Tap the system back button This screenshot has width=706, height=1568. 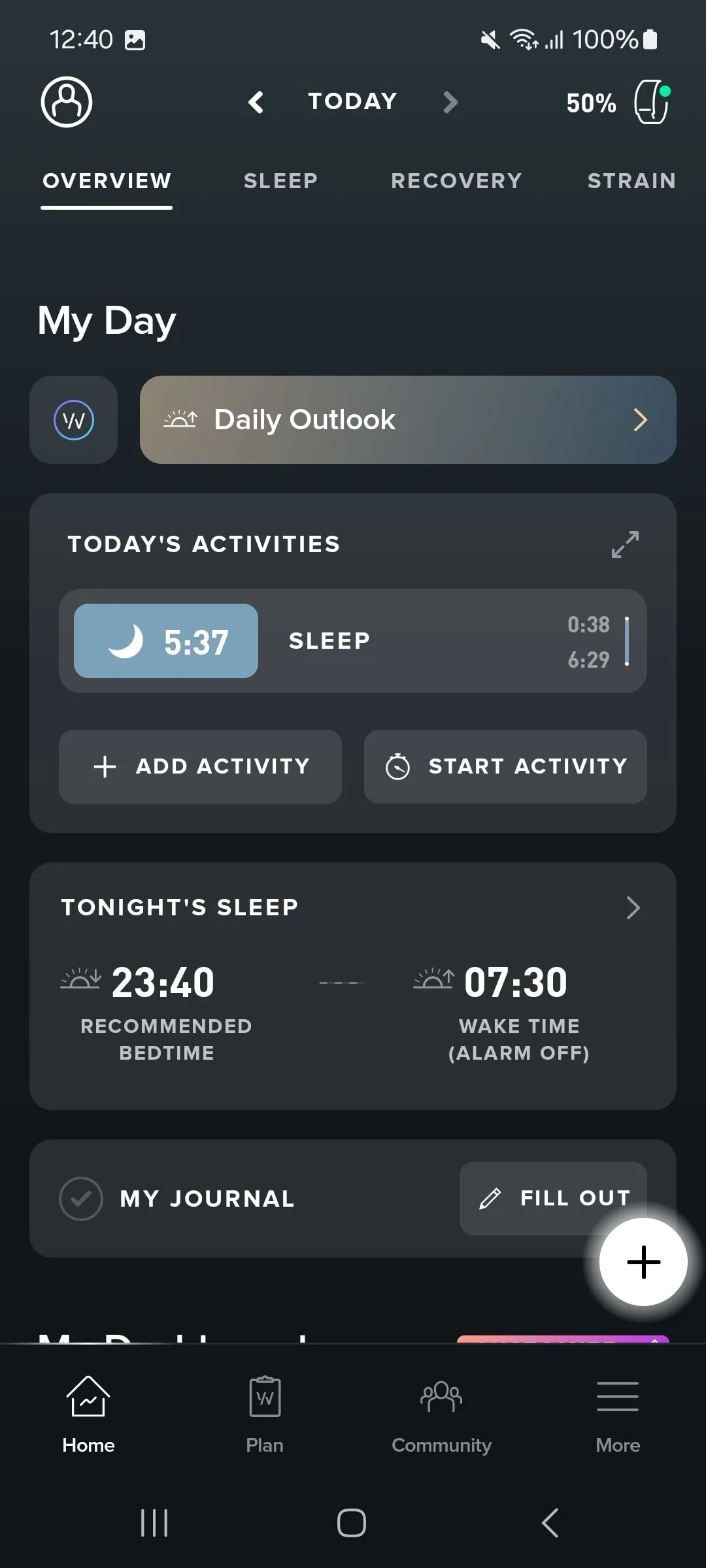click(550, 1523)
